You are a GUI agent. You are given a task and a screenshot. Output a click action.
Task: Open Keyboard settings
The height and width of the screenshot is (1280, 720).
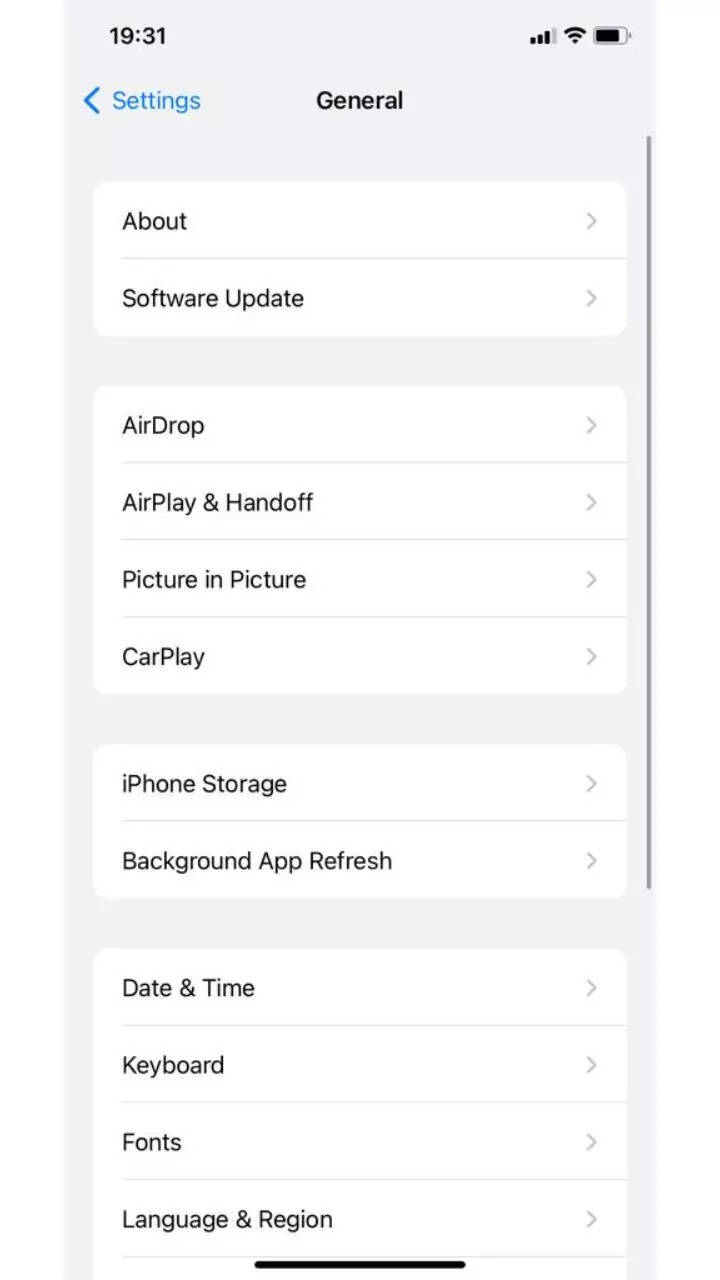(x=359, y=1064)
